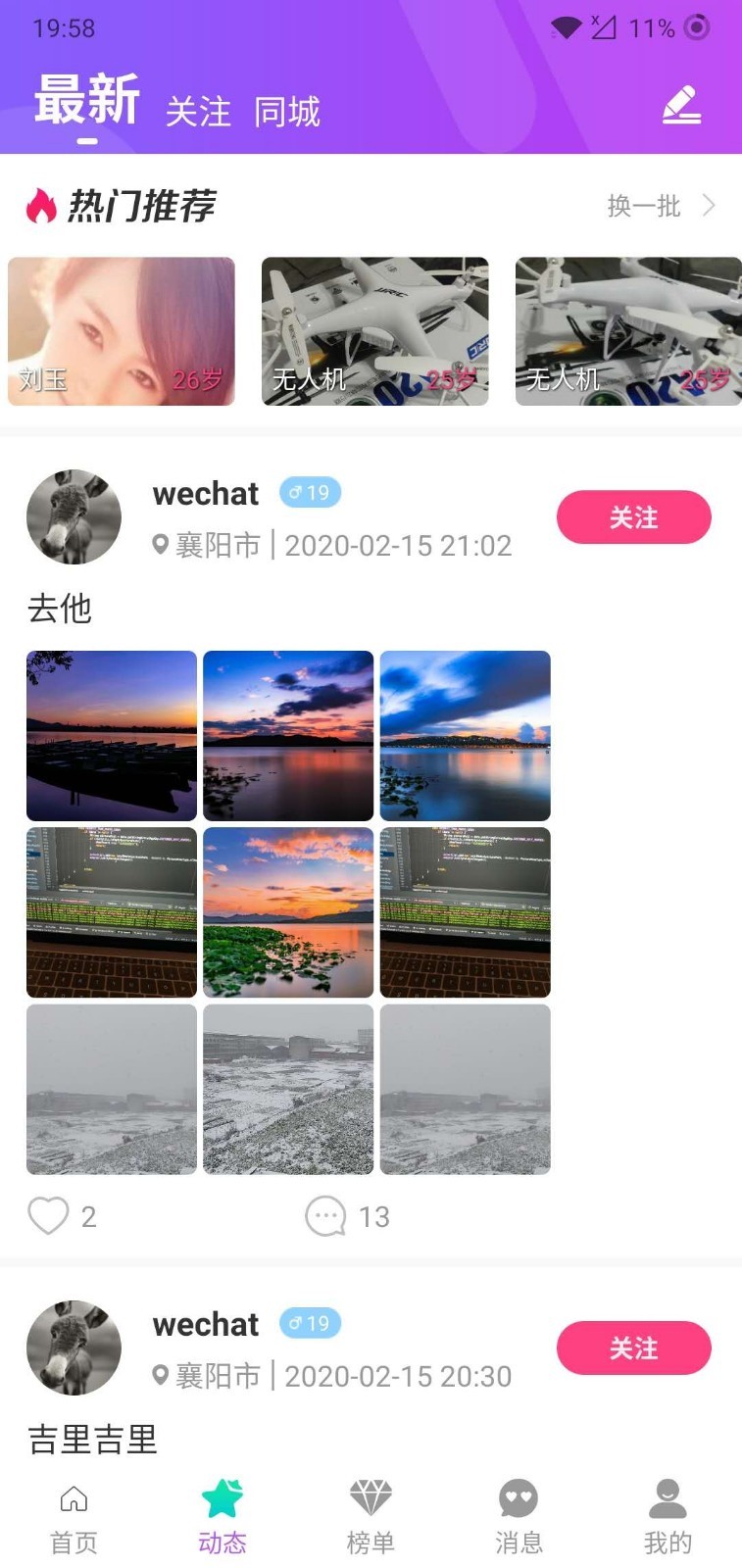The width and height of the screenshot is (742, 1568).
Task: Select the 动态 bottom tab
Action: (x=223, y=1517)
